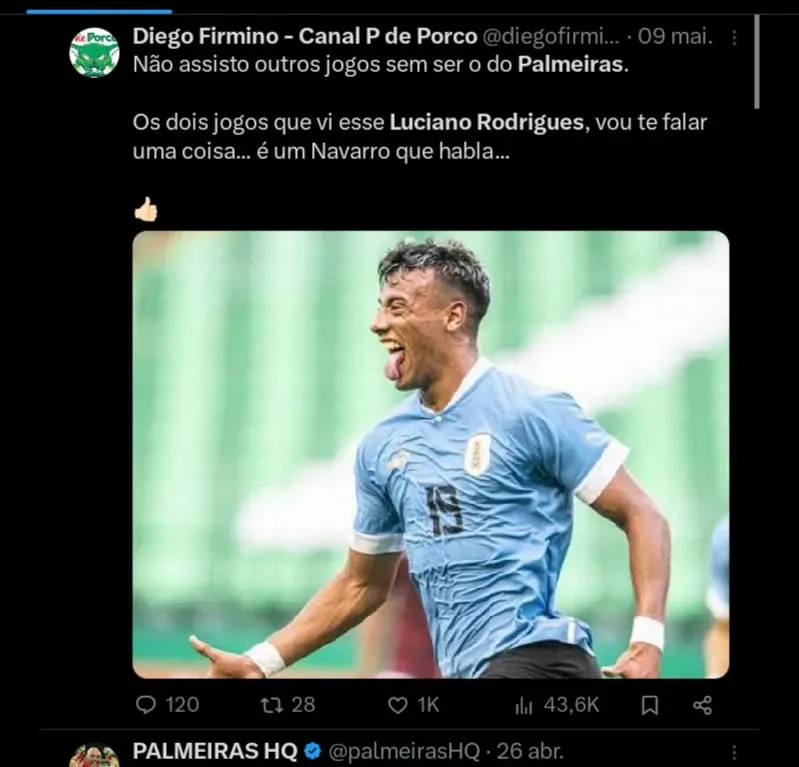799x767 pixels.
Task: Repost Diego Firmino's tweet
Action: click(271, 705)
